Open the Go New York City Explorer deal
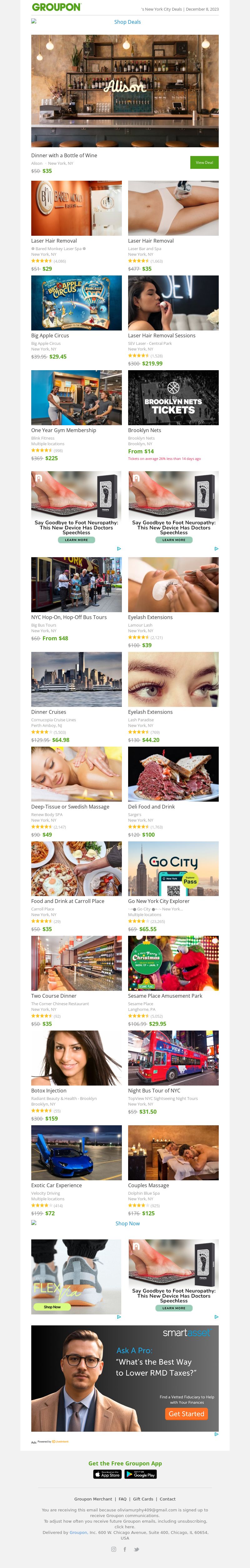Image resolution: width=250 pixels, height=1568 pixels. [x=173, y=869]
